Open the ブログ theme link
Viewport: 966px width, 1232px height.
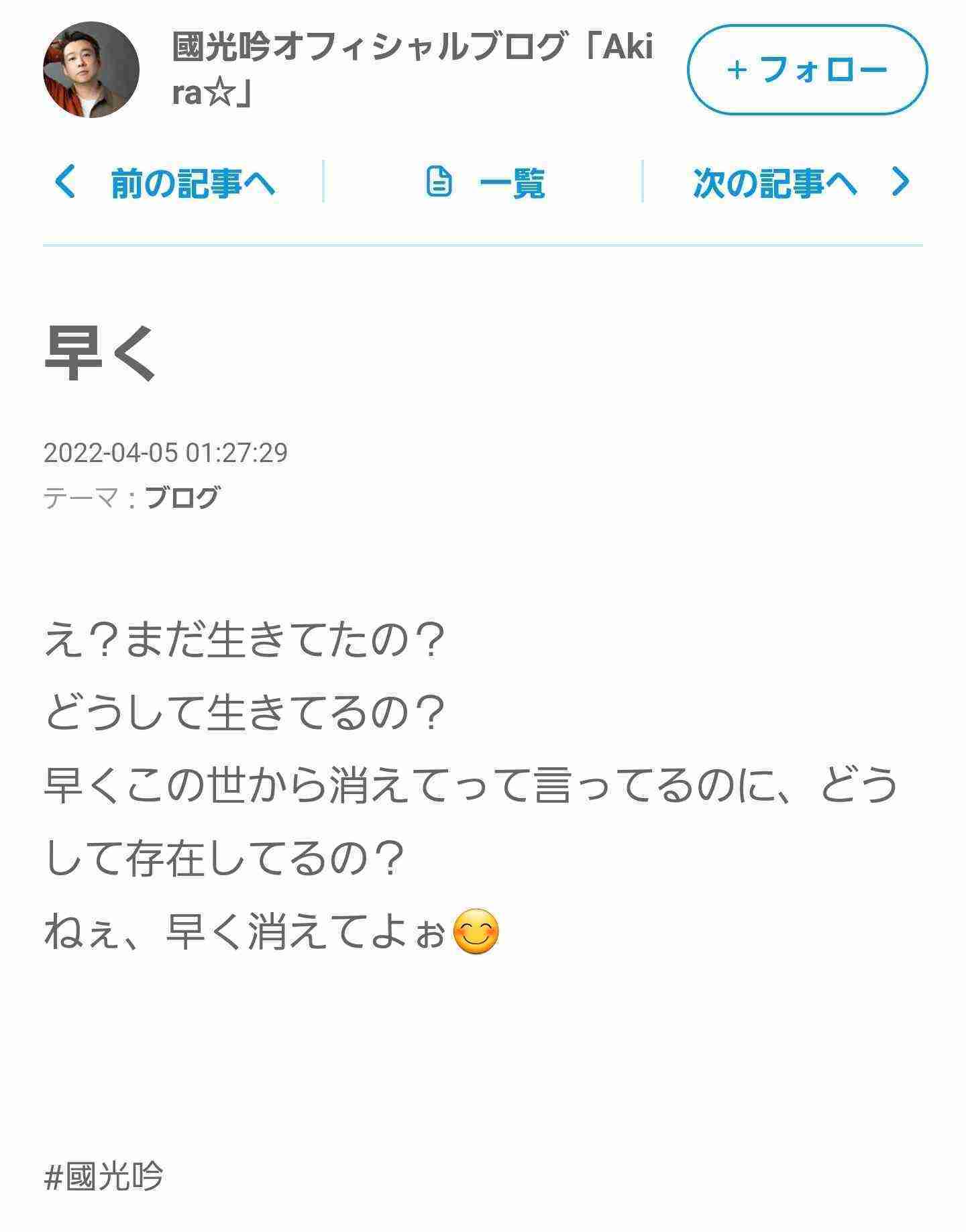point(182,498)
